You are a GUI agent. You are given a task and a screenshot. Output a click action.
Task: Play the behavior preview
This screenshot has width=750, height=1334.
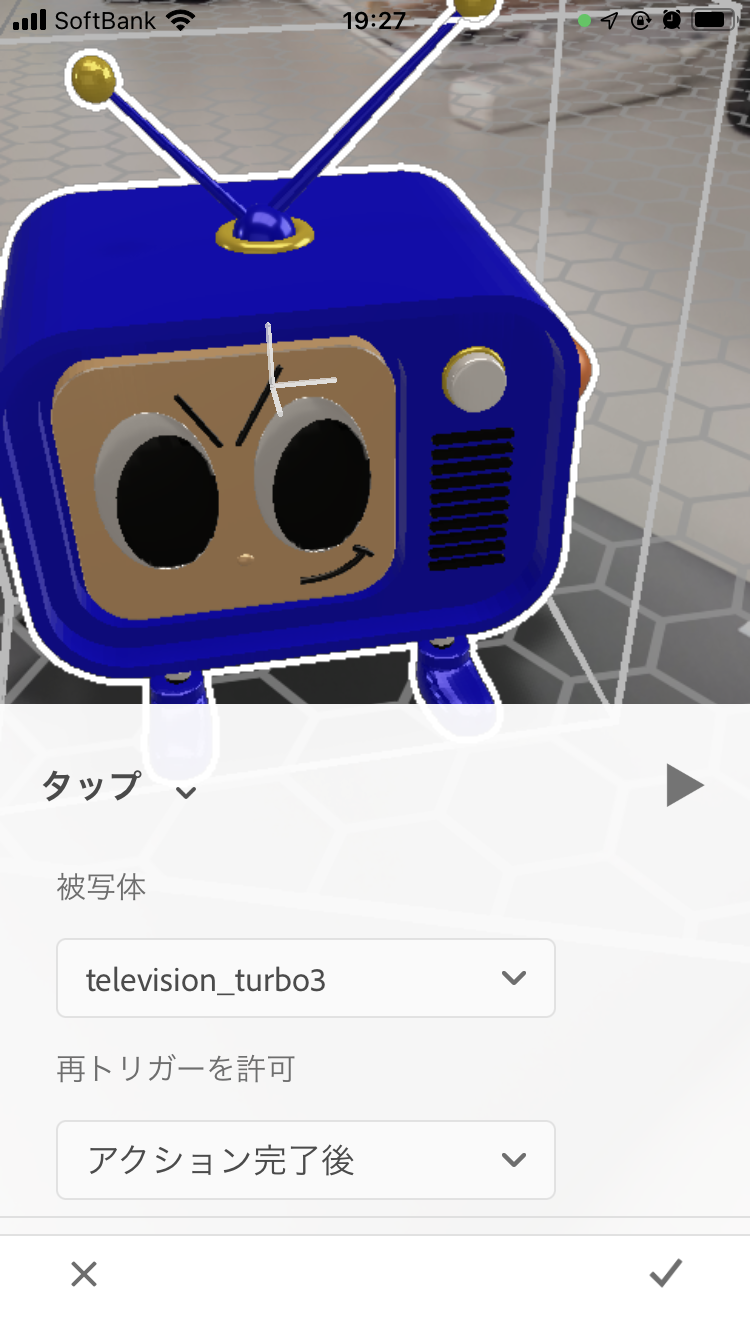685,786
